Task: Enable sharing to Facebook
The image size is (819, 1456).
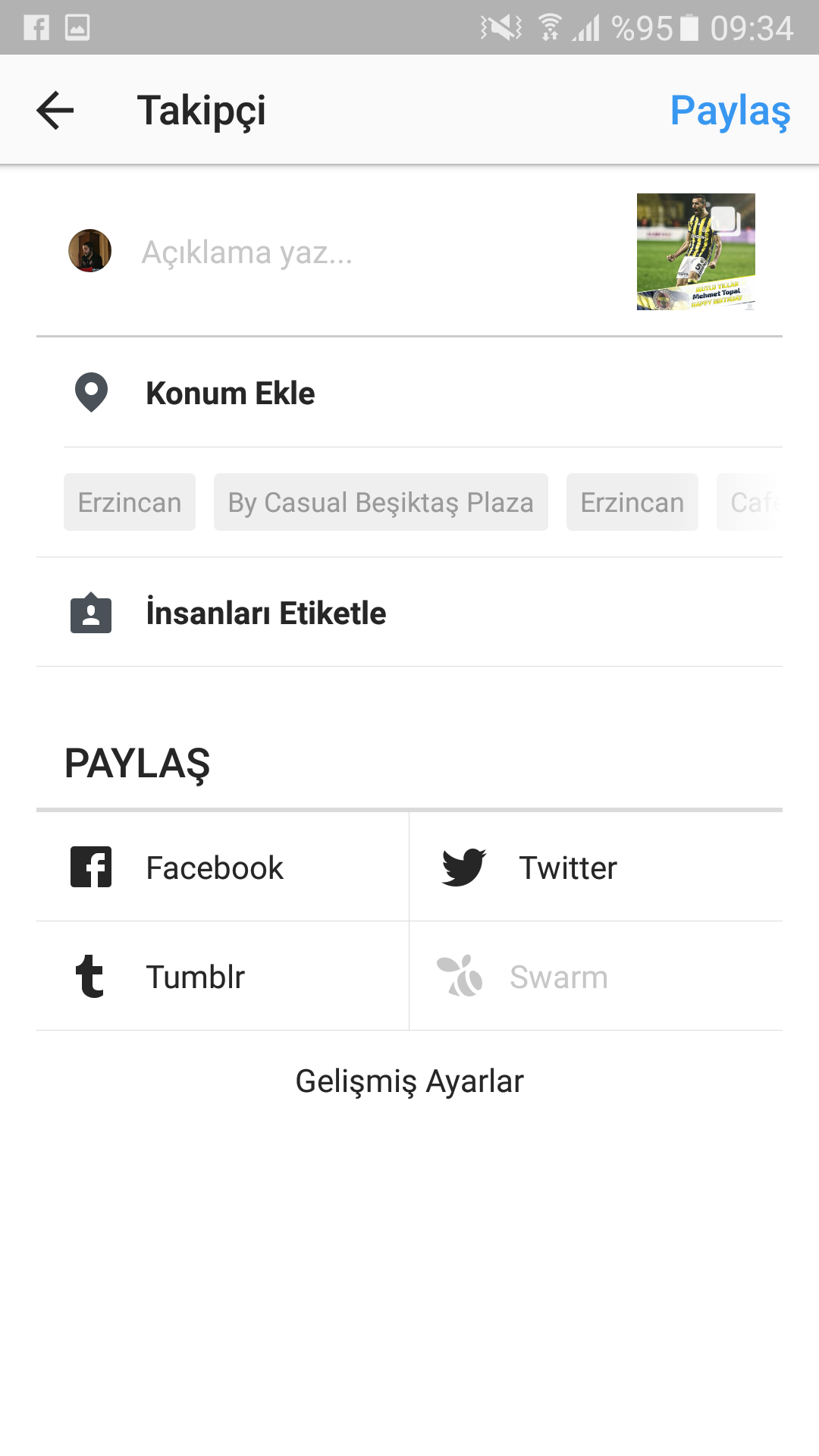Action: [222, 868]
